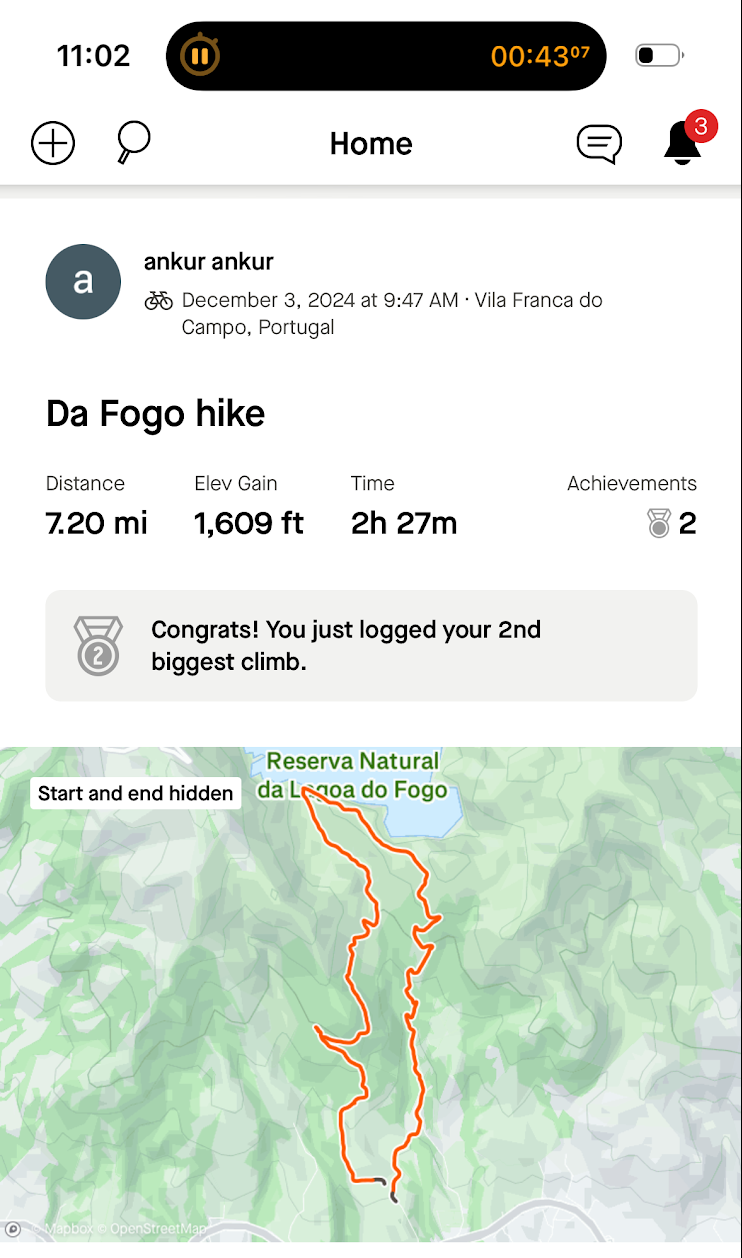
Task: Open the Da Fogo hike activity
Action: (156, 413)
